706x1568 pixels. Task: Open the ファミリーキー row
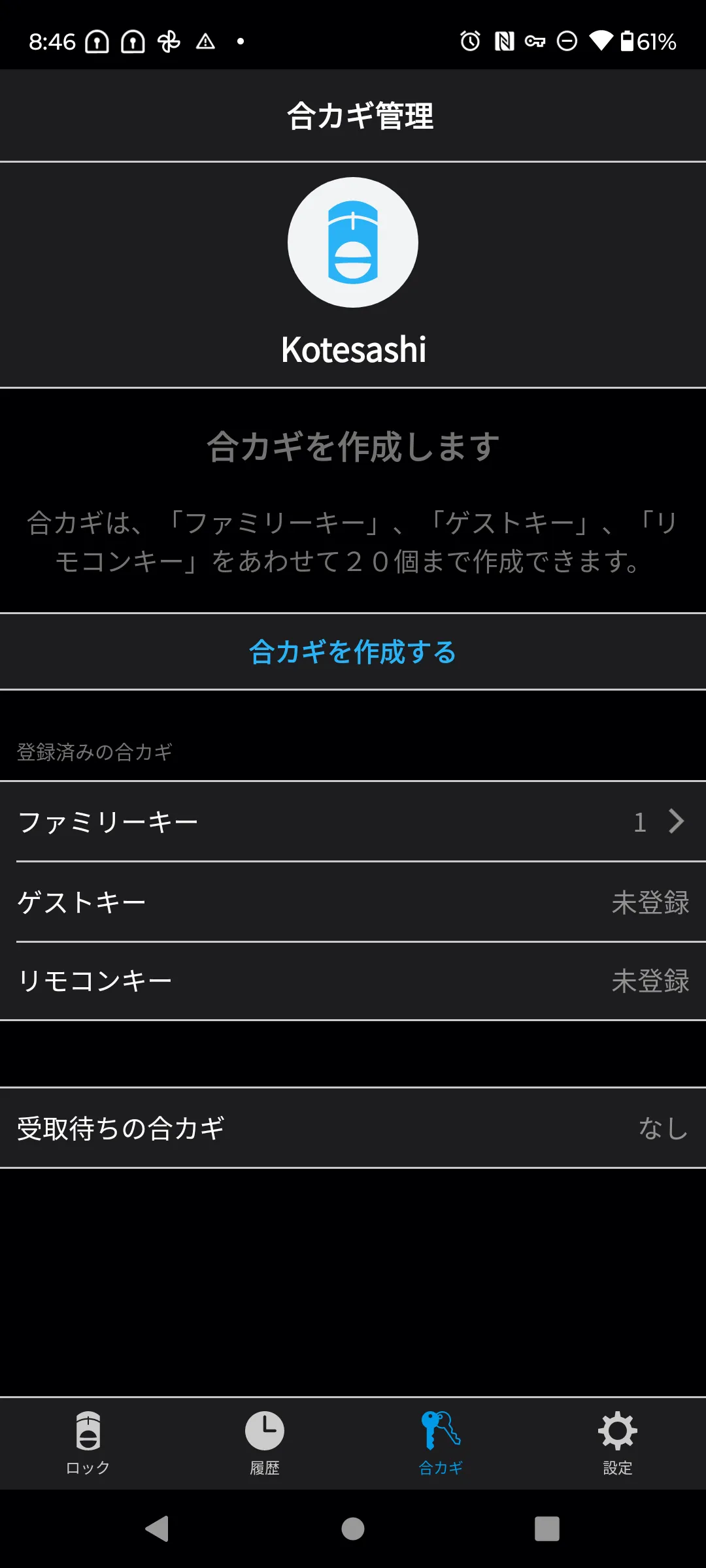353,821
